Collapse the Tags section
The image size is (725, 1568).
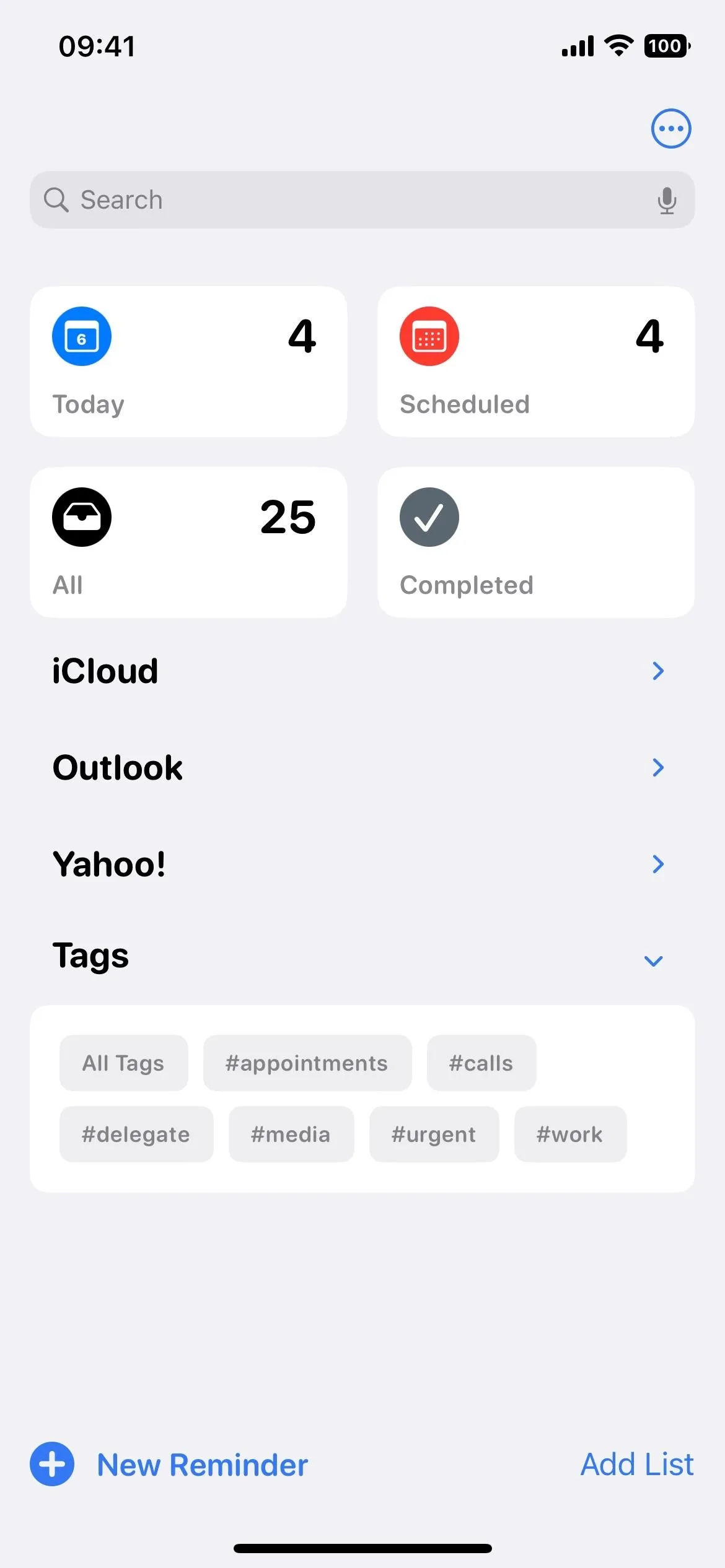(653, 960)
